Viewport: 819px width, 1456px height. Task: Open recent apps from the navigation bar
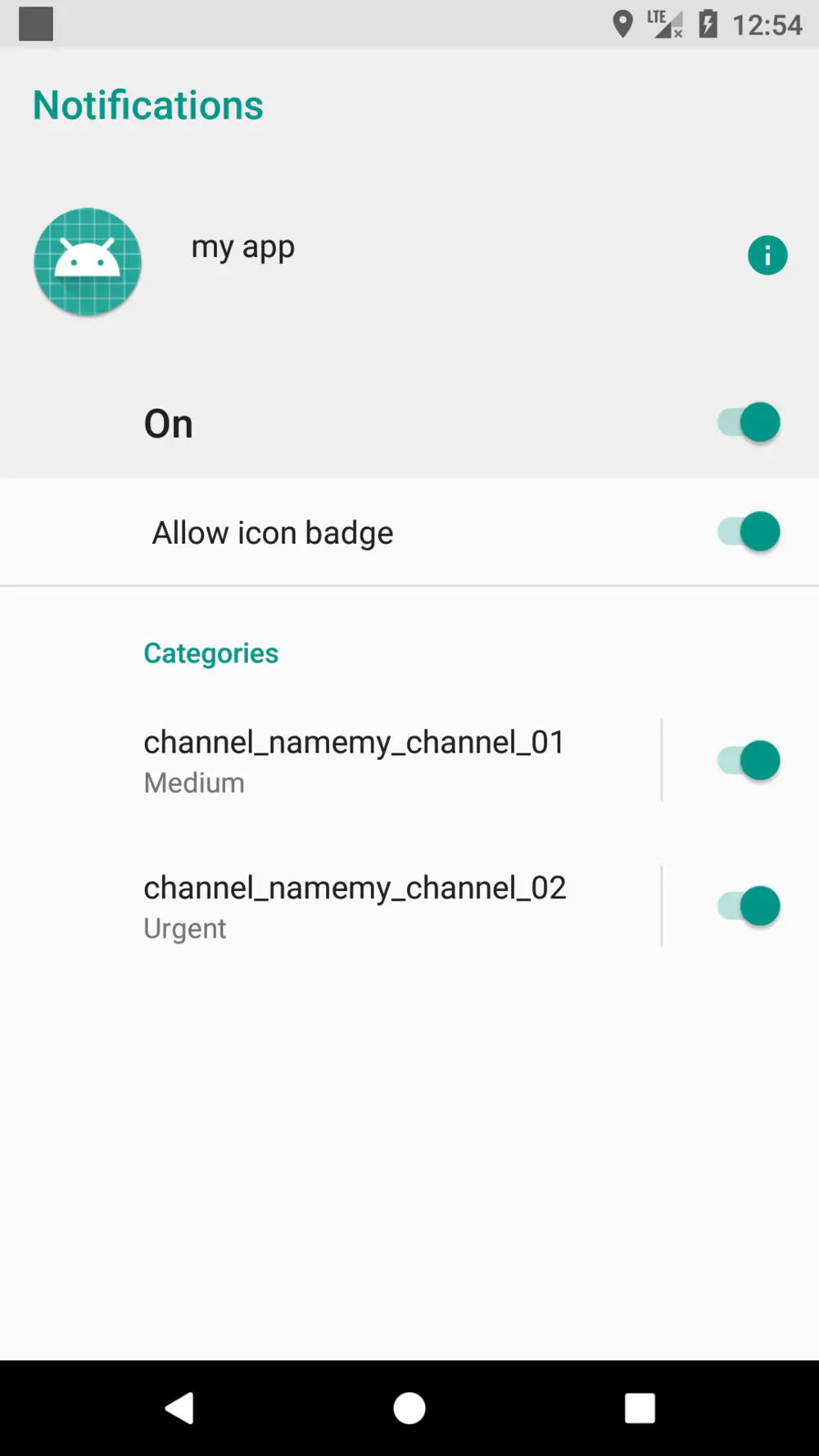640,1409
